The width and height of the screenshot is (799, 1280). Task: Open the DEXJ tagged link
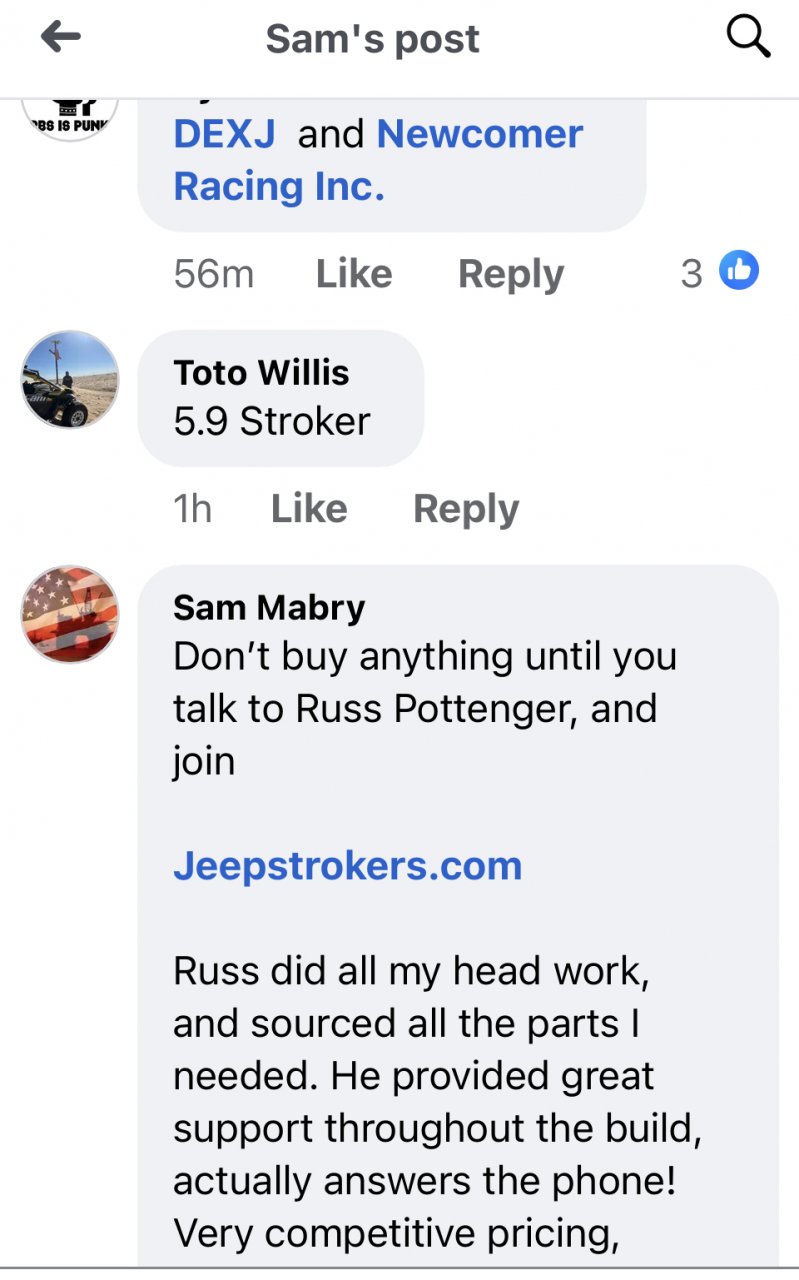coord(224,134)
